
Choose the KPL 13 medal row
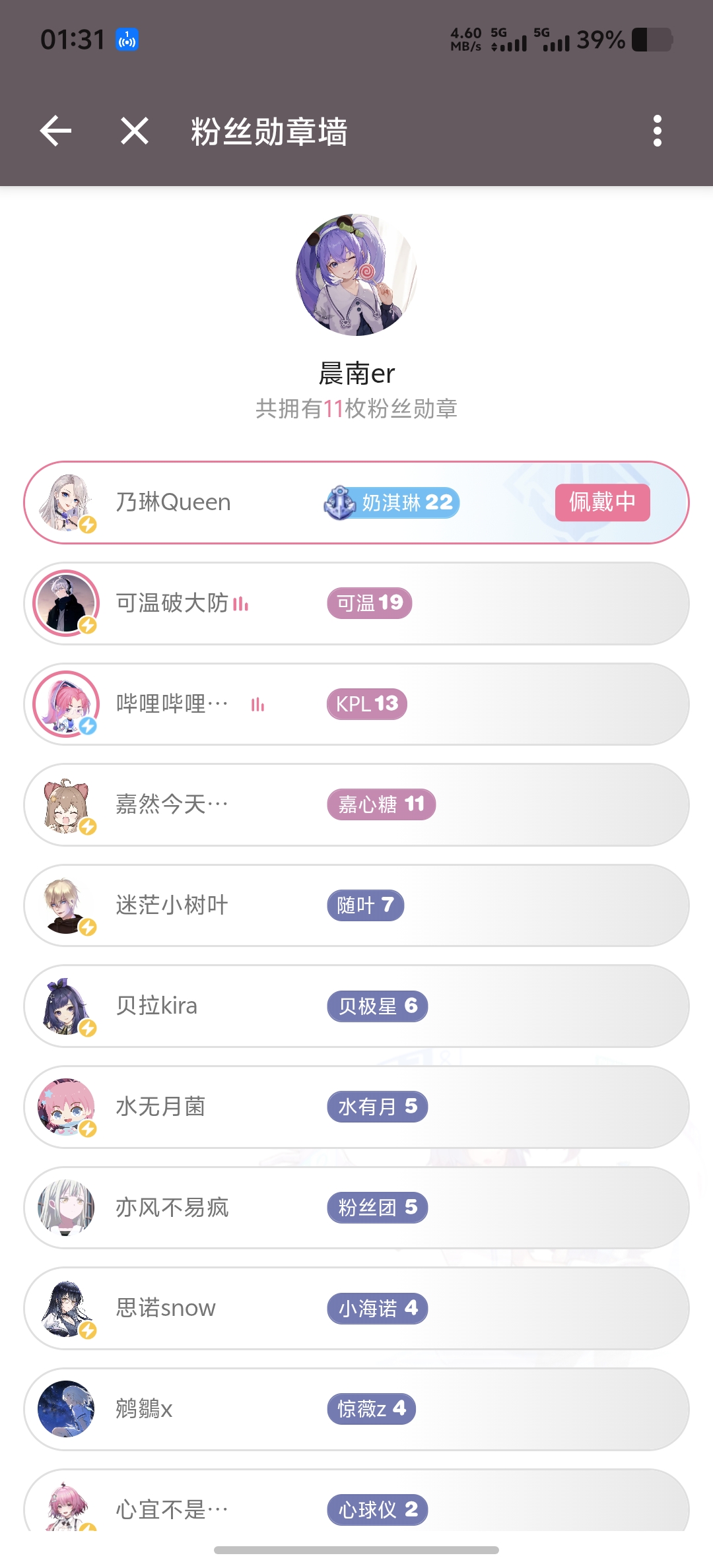pyautogui.click(x=356, y=704)
